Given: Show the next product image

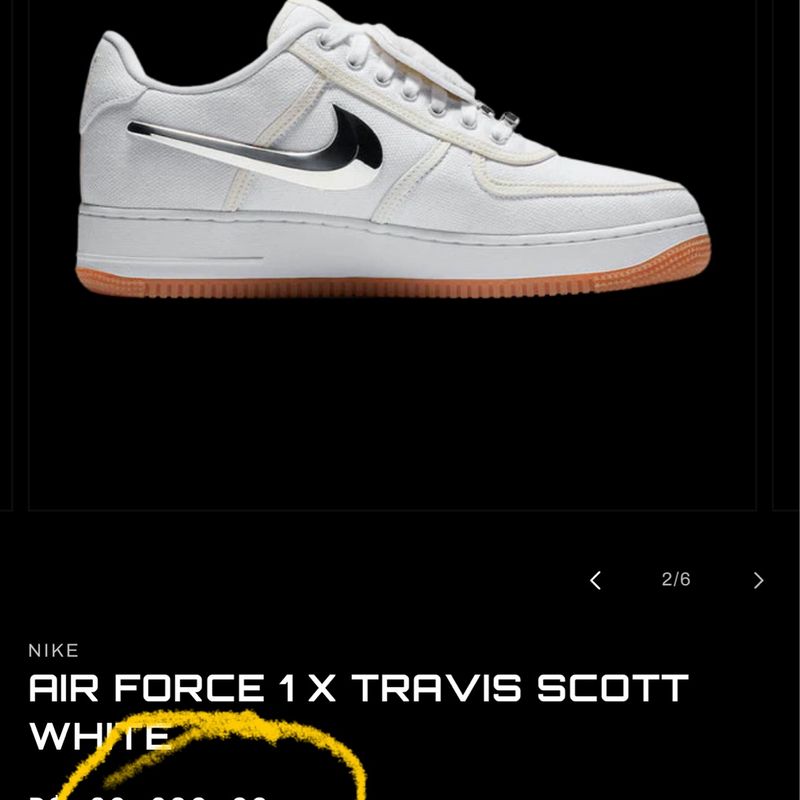Looking at the screenshot, I should click(758, 580).
